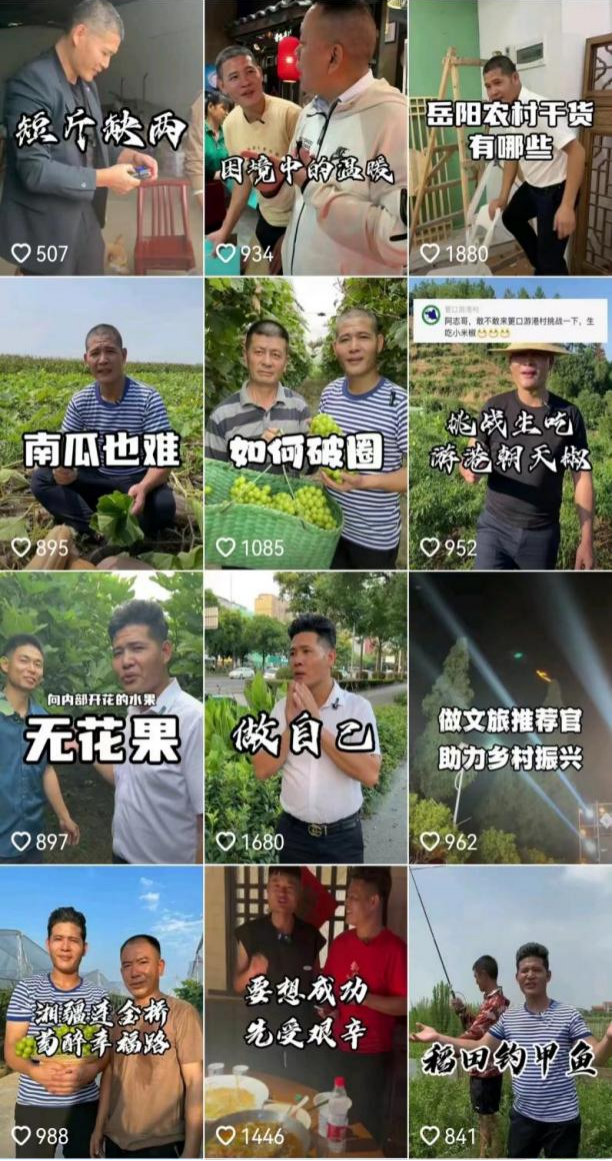Watch the 挑战生吃游港朝天椒 video

(510, 424)
